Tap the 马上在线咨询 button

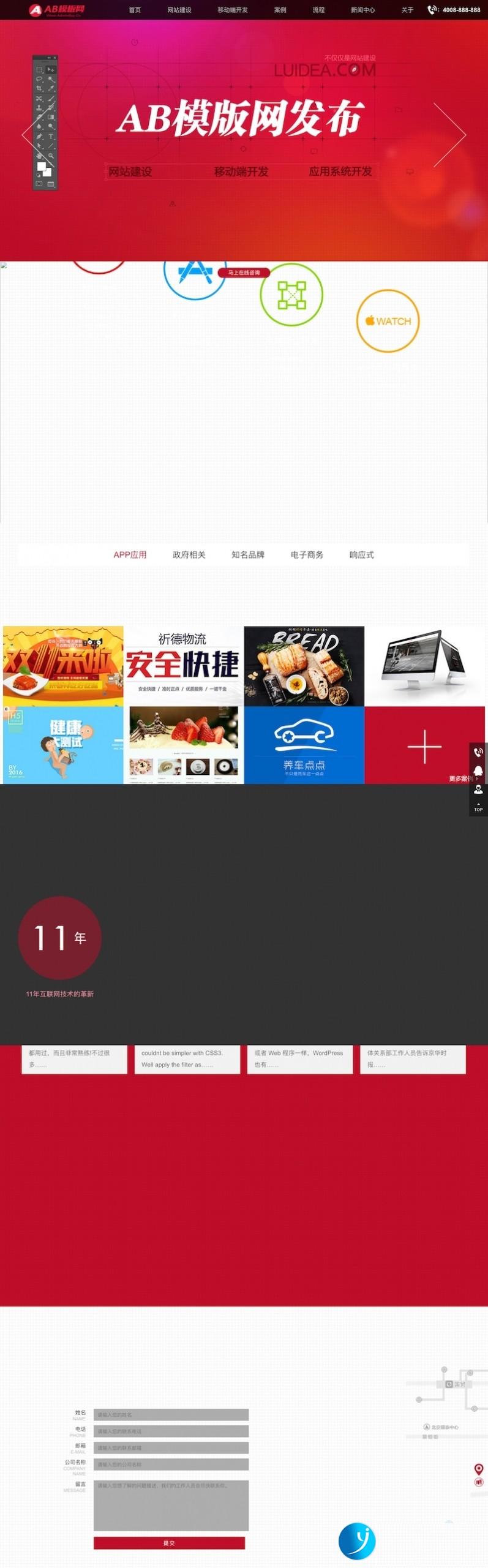(x=244, y=273)
